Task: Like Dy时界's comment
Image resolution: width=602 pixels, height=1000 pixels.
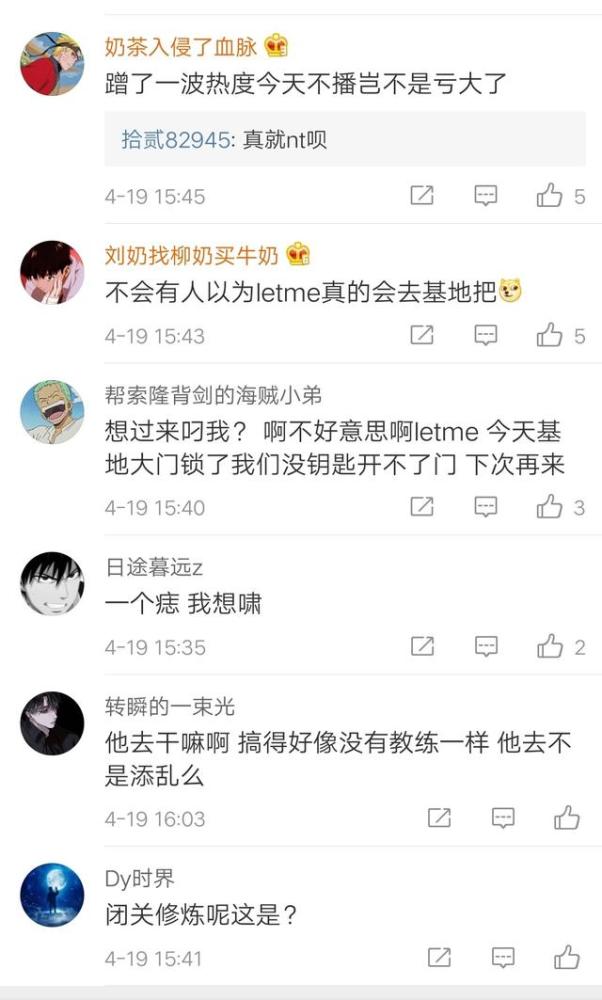Action: click(x=566, y=957)
